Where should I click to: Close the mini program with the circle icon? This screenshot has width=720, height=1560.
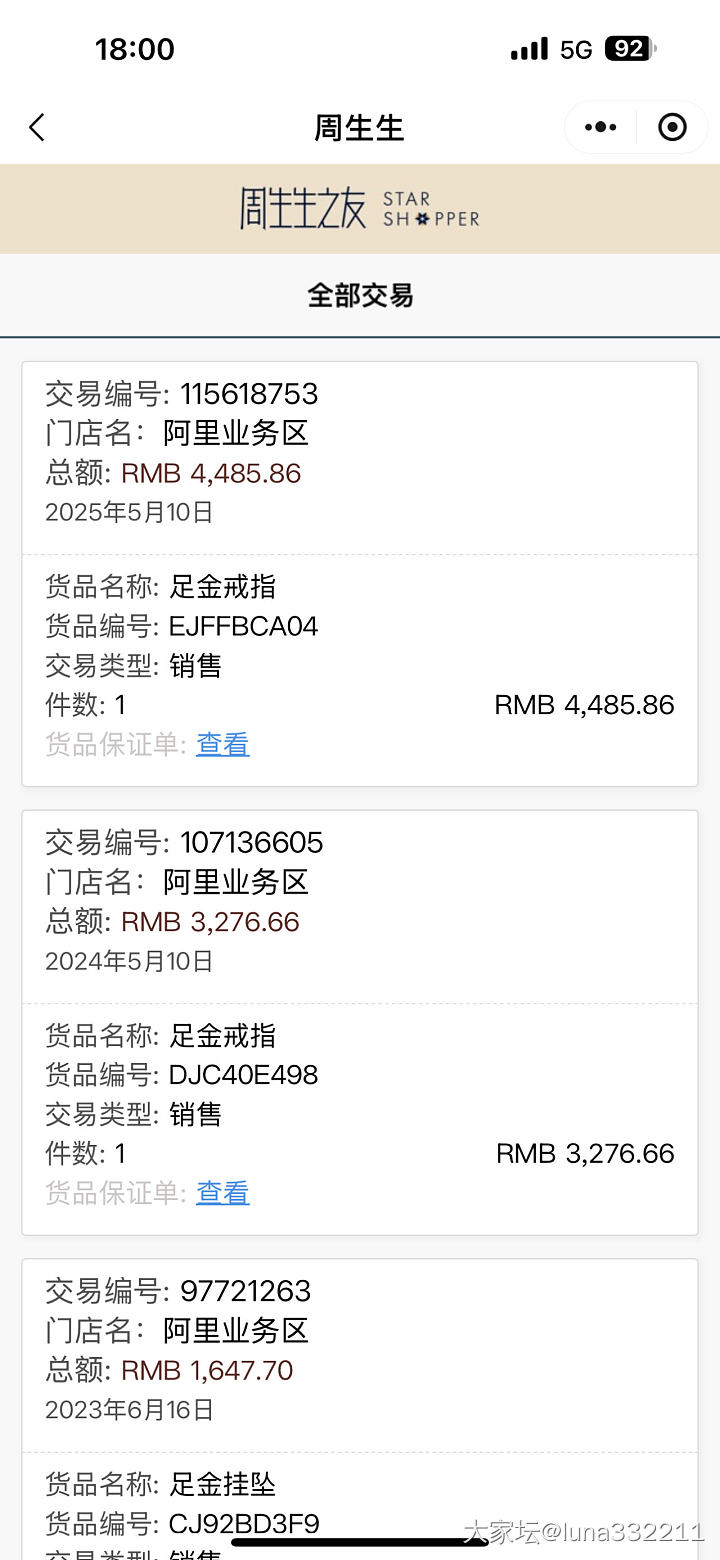coord(672,128)
